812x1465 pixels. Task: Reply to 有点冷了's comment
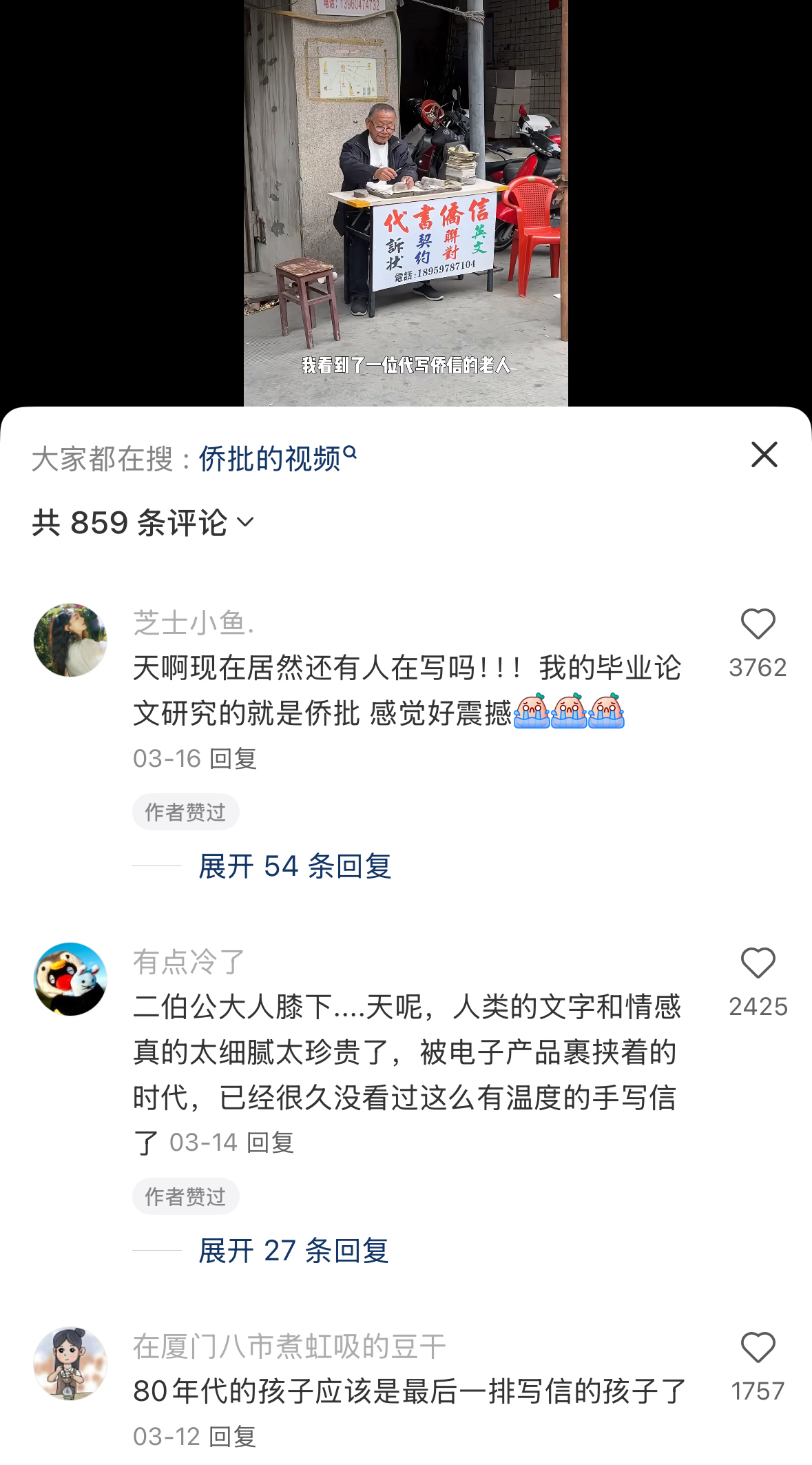coord(270,1143)
